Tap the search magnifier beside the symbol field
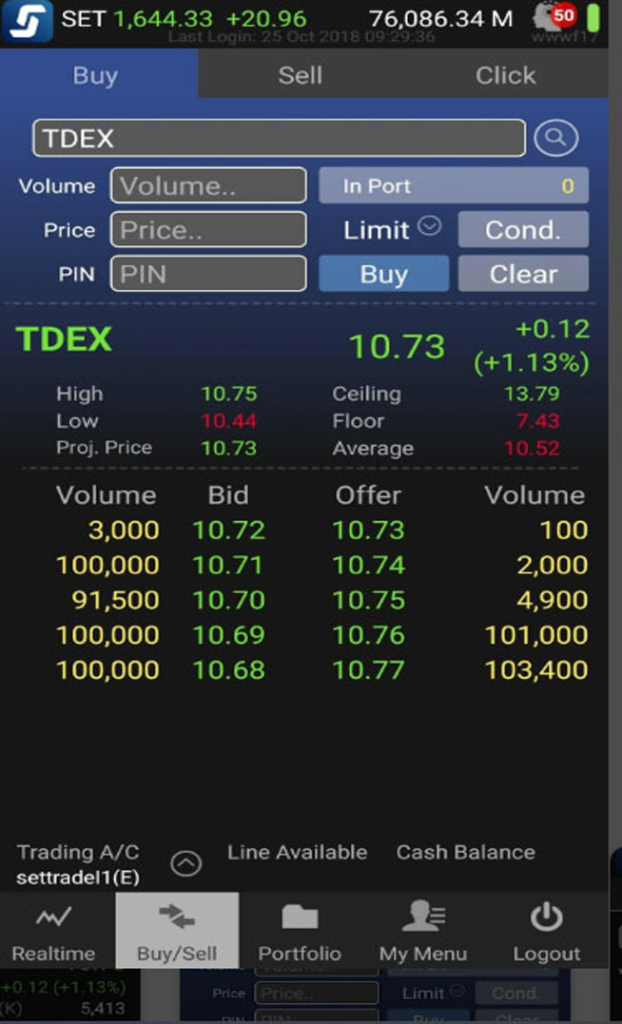This screenshot has height=1024, width=622. [555, 138]
